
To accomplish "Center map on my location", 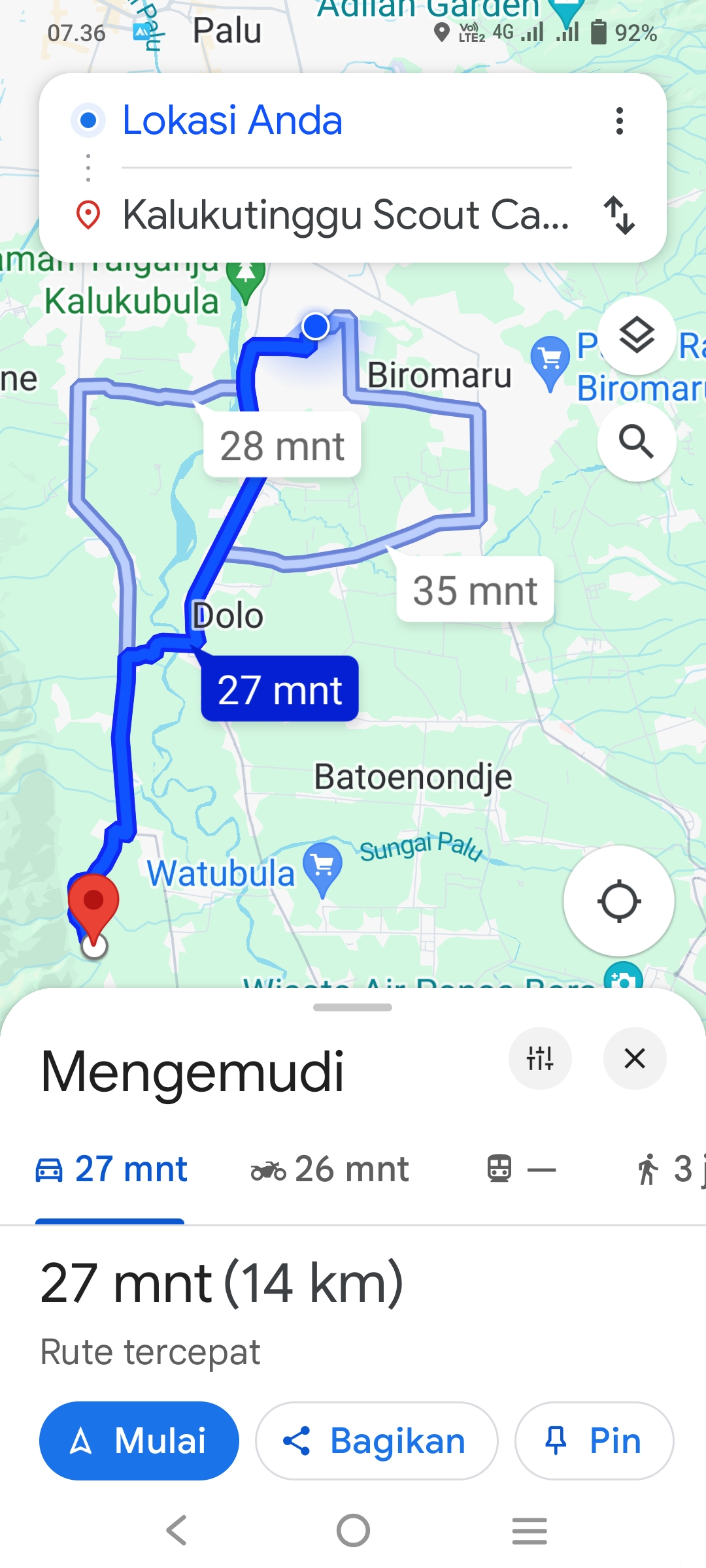I will click(x=618, y=901).
